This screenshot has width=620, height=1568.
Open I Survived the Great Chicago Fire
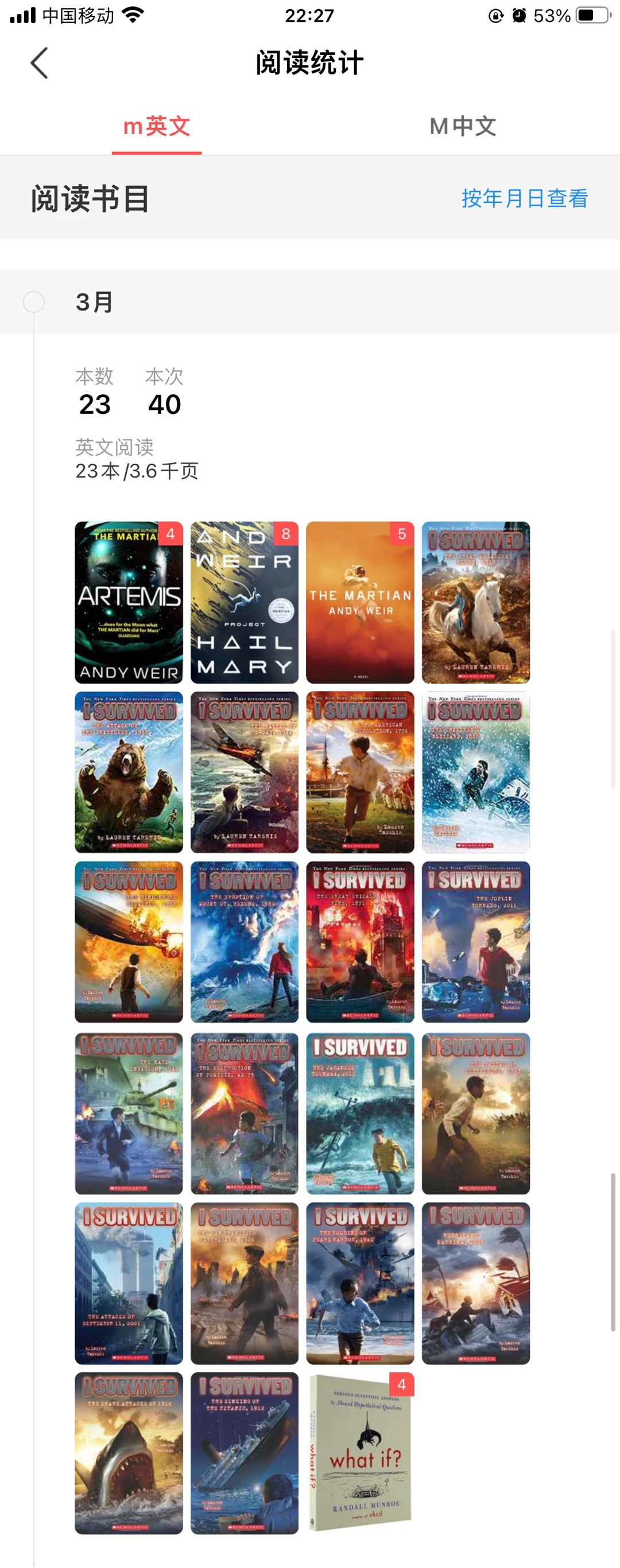[360, 942]
